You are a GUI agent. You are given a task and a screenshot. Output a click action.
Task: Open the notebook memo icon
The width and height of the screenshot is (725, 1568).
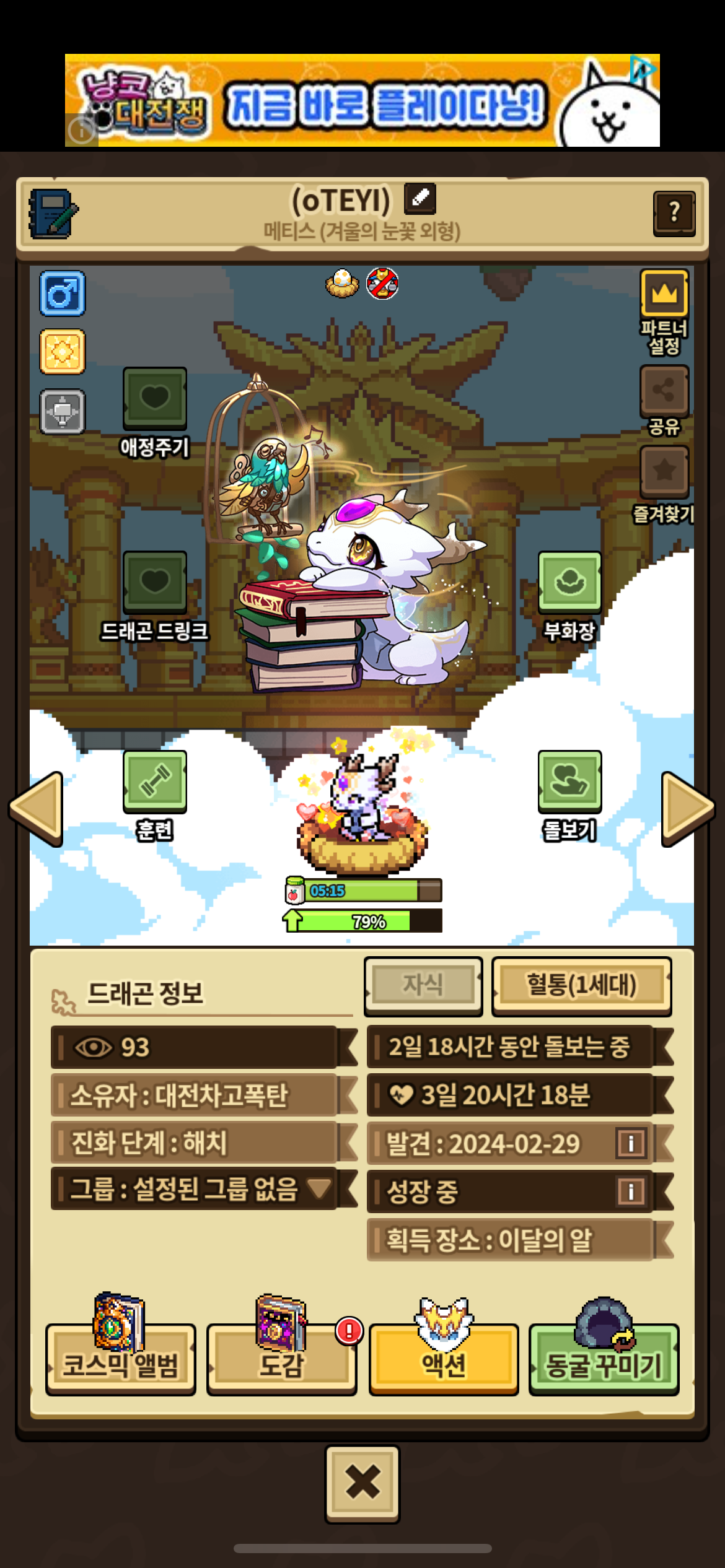click(x=53, y=214)
